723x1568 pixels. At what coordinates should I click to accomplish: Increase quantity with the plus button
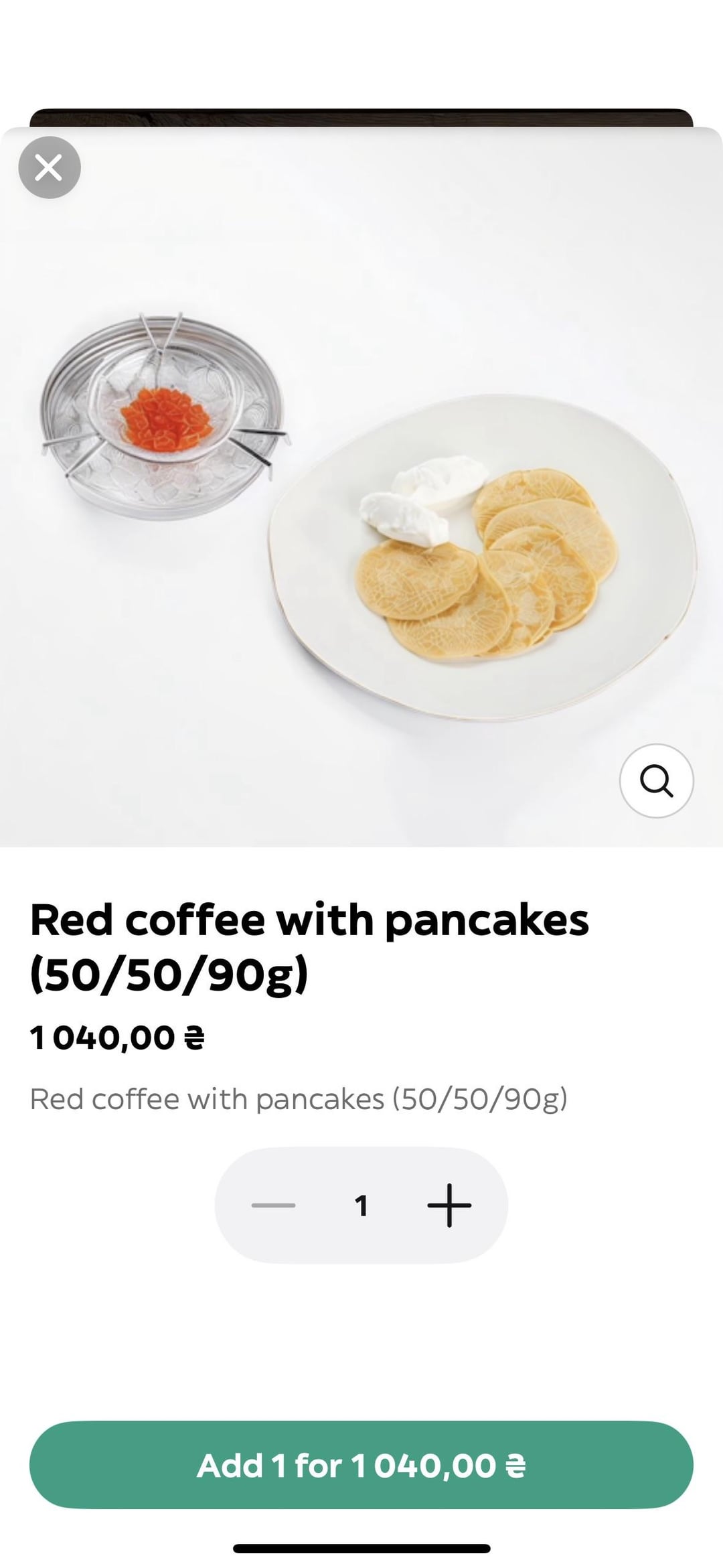[x=449, y=1205]
